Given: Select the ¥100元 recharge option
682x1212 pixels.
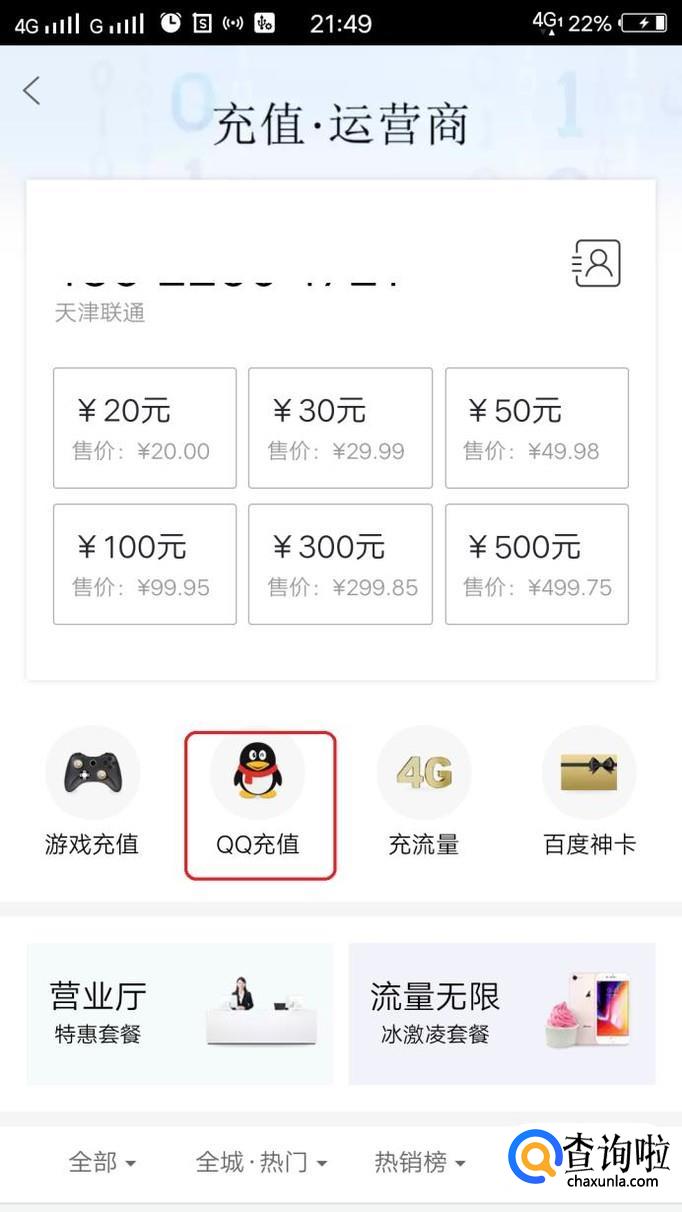Looking at the screenshot, I should click(x=145, y=564).
